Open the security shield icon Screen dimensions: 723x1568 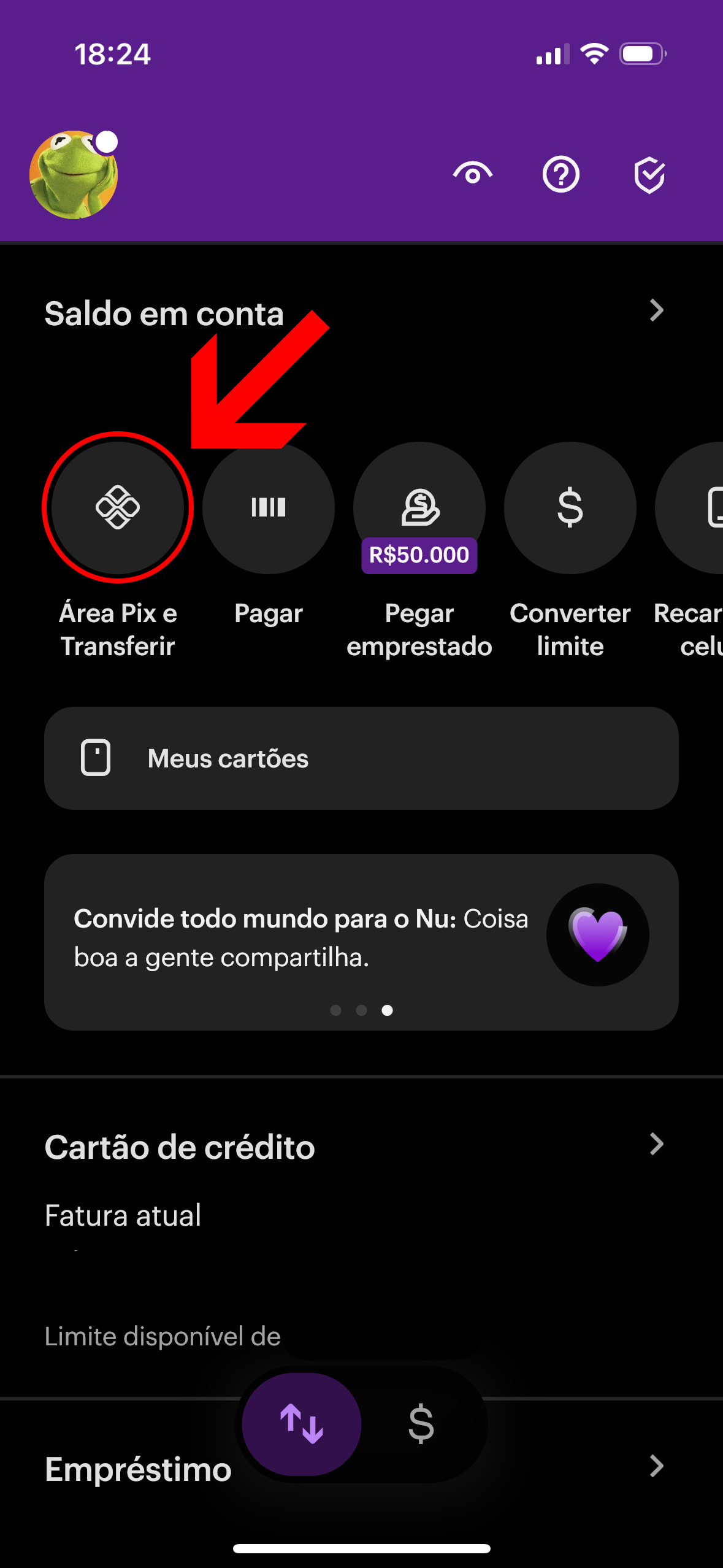tap(649, 175)
